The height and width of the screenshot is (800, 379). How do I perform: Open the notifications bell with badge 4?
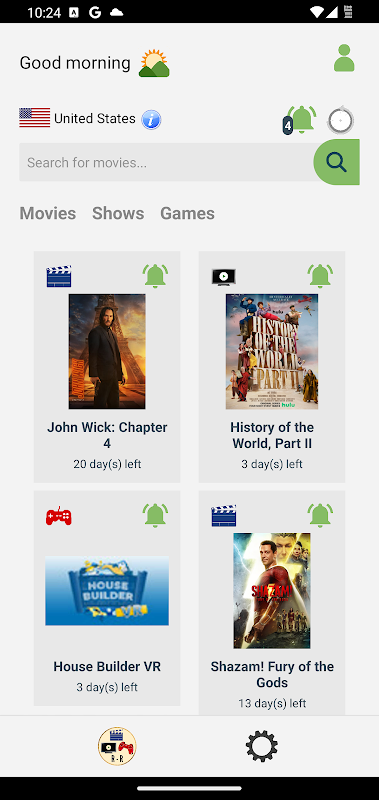point(299,120)
